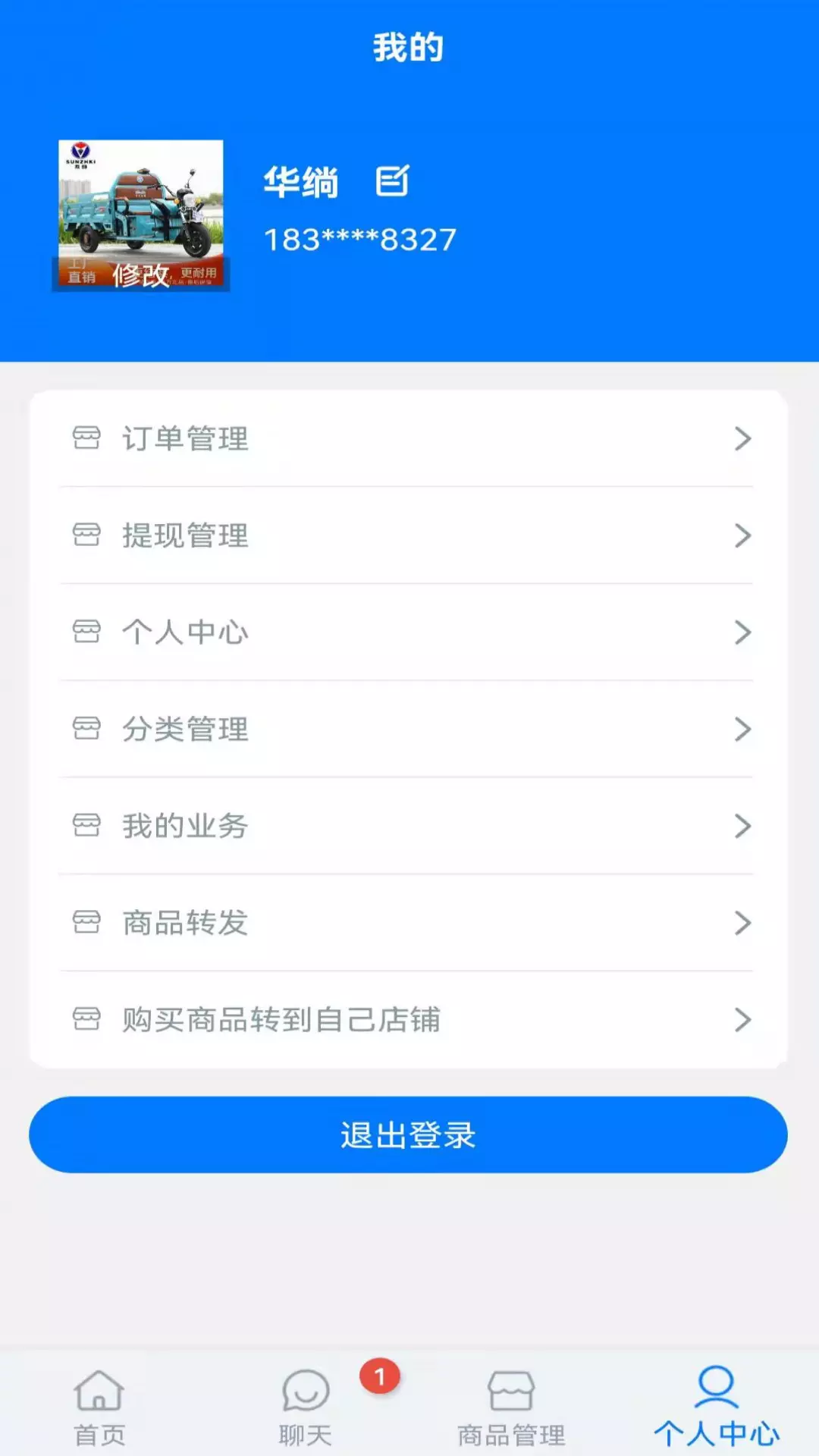Open 提现管理 row
Screen dimensions: 819x1456
[408, 535]
